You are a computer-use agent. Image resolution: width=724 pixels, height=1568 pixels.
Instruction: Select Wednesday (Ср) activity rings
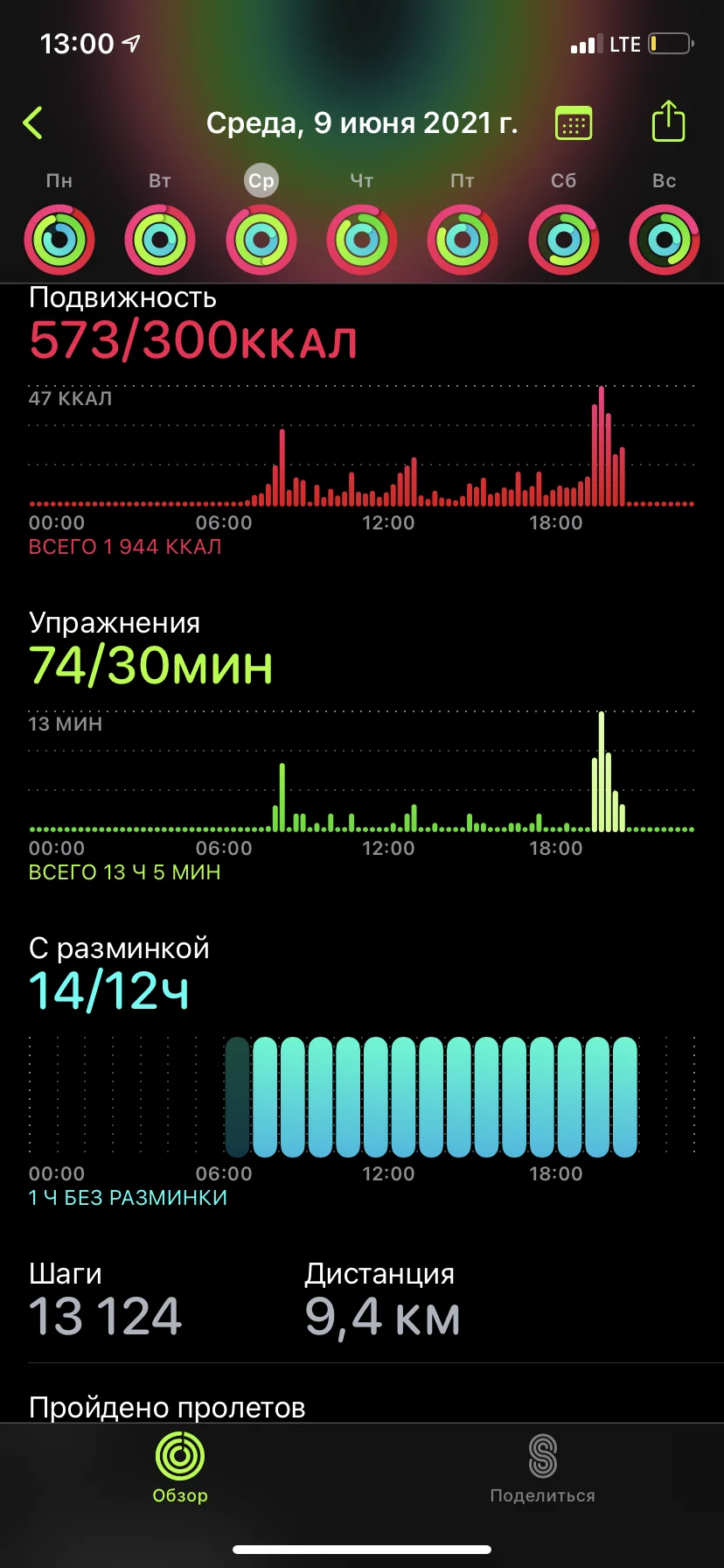pos(261,239)
